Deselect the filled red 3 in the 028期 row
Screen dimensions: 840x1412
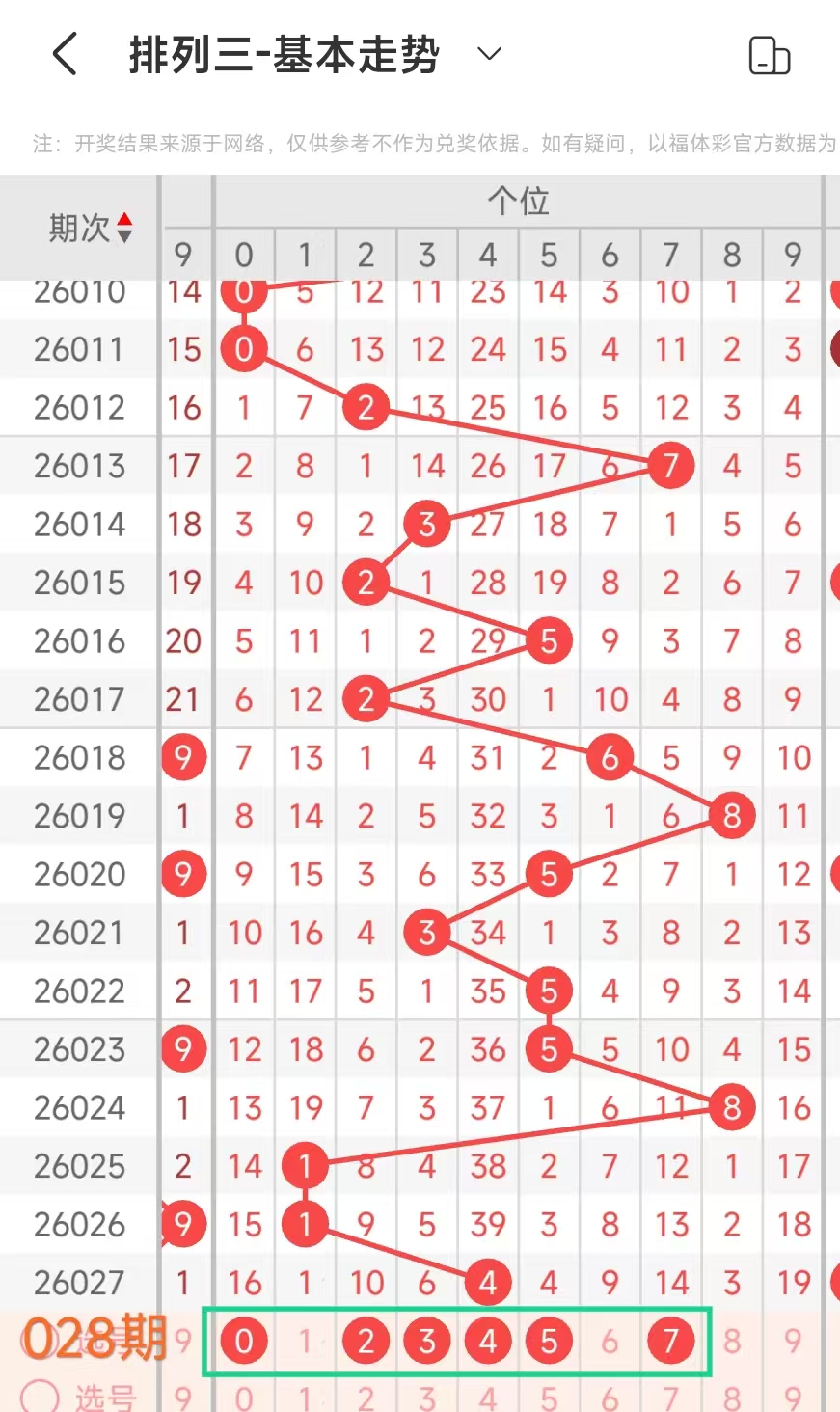pyautogui.click(x=426, y=1341)
